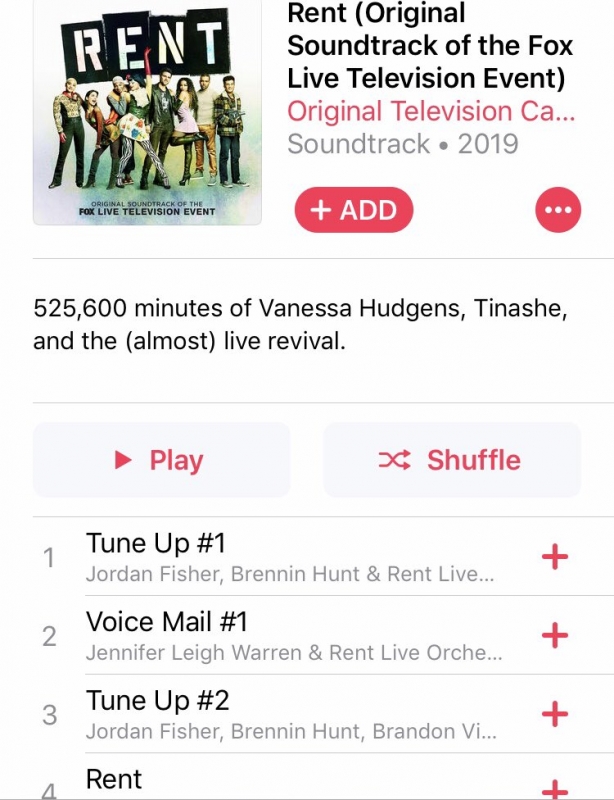View the Rent album artwork
Screen dimensions: 614x800
coord(147,112)
